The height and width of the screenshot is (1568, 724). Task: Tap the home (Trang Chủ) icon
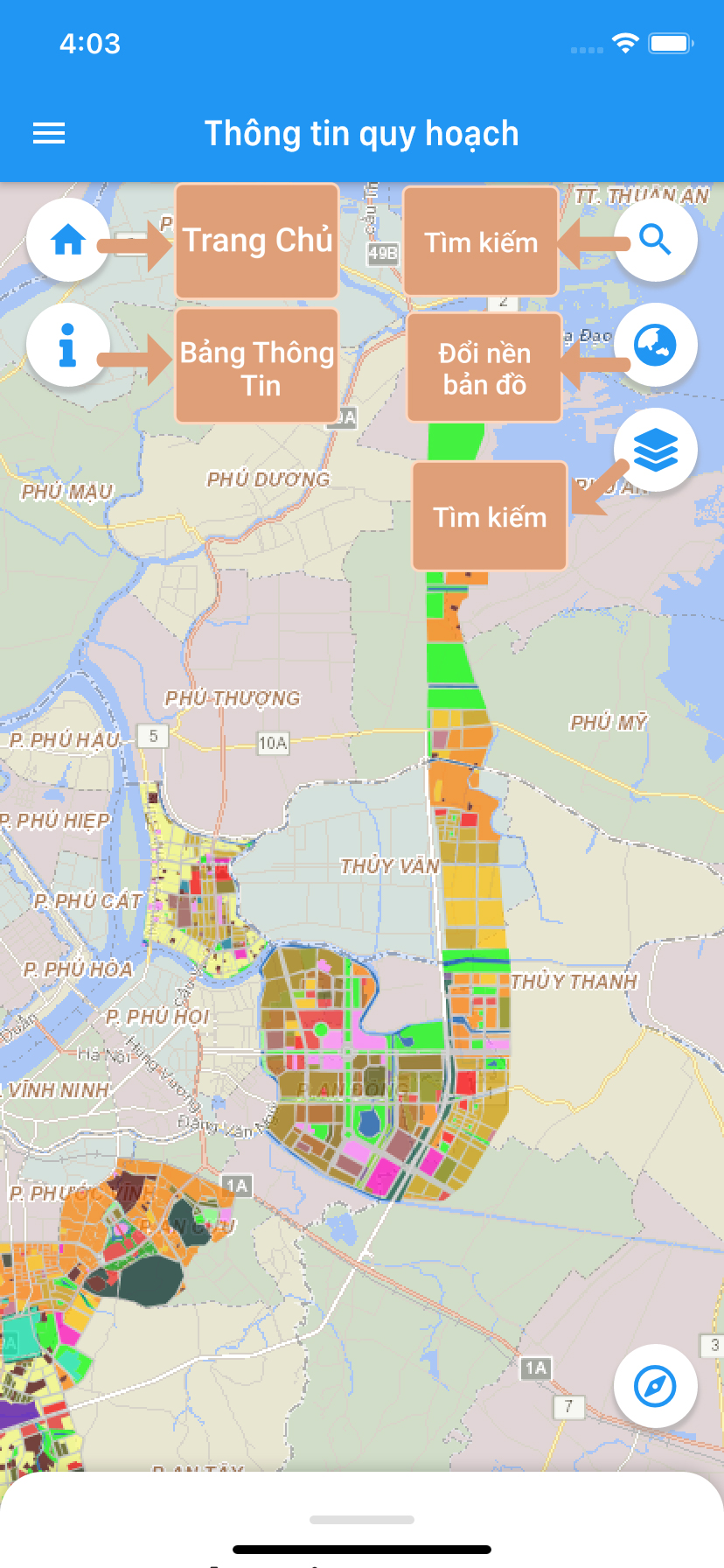[x=68, y=240]
